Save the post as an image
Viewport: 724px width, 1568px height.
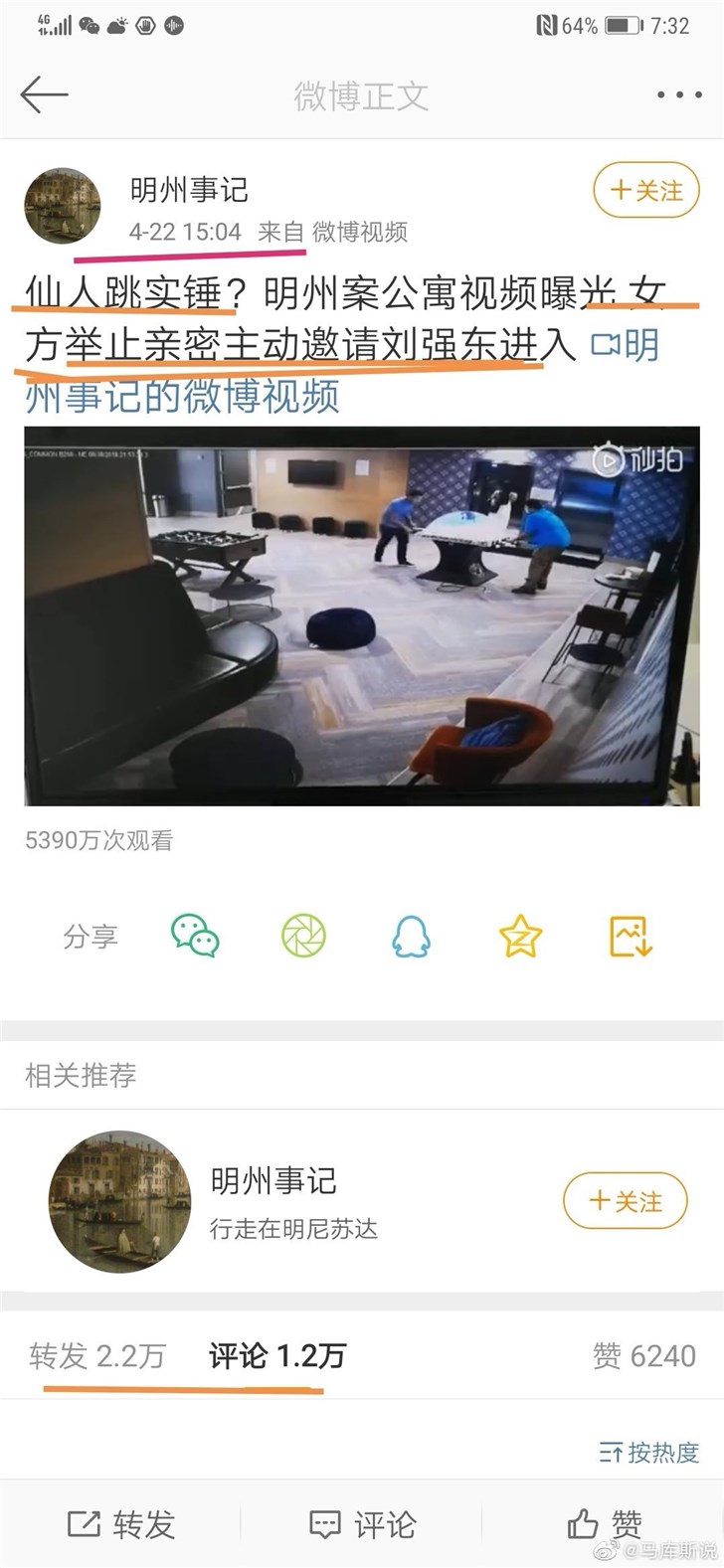pos(630,936)
